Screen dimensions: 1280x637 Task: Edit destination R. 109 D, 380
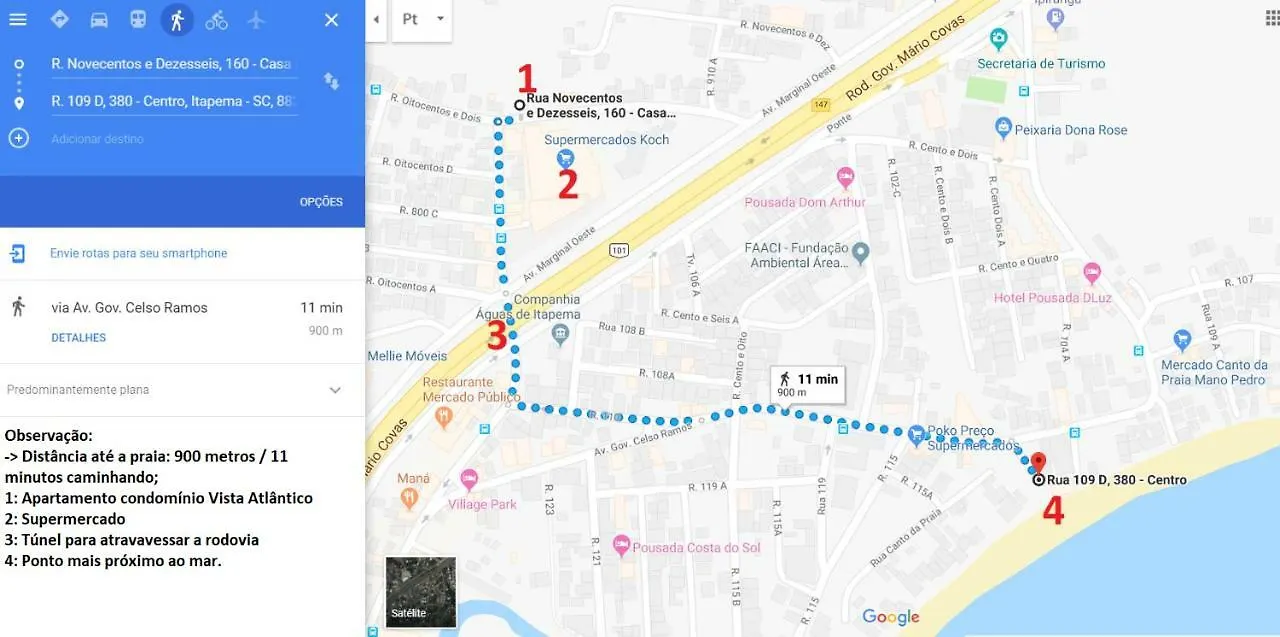coord(172,102)
